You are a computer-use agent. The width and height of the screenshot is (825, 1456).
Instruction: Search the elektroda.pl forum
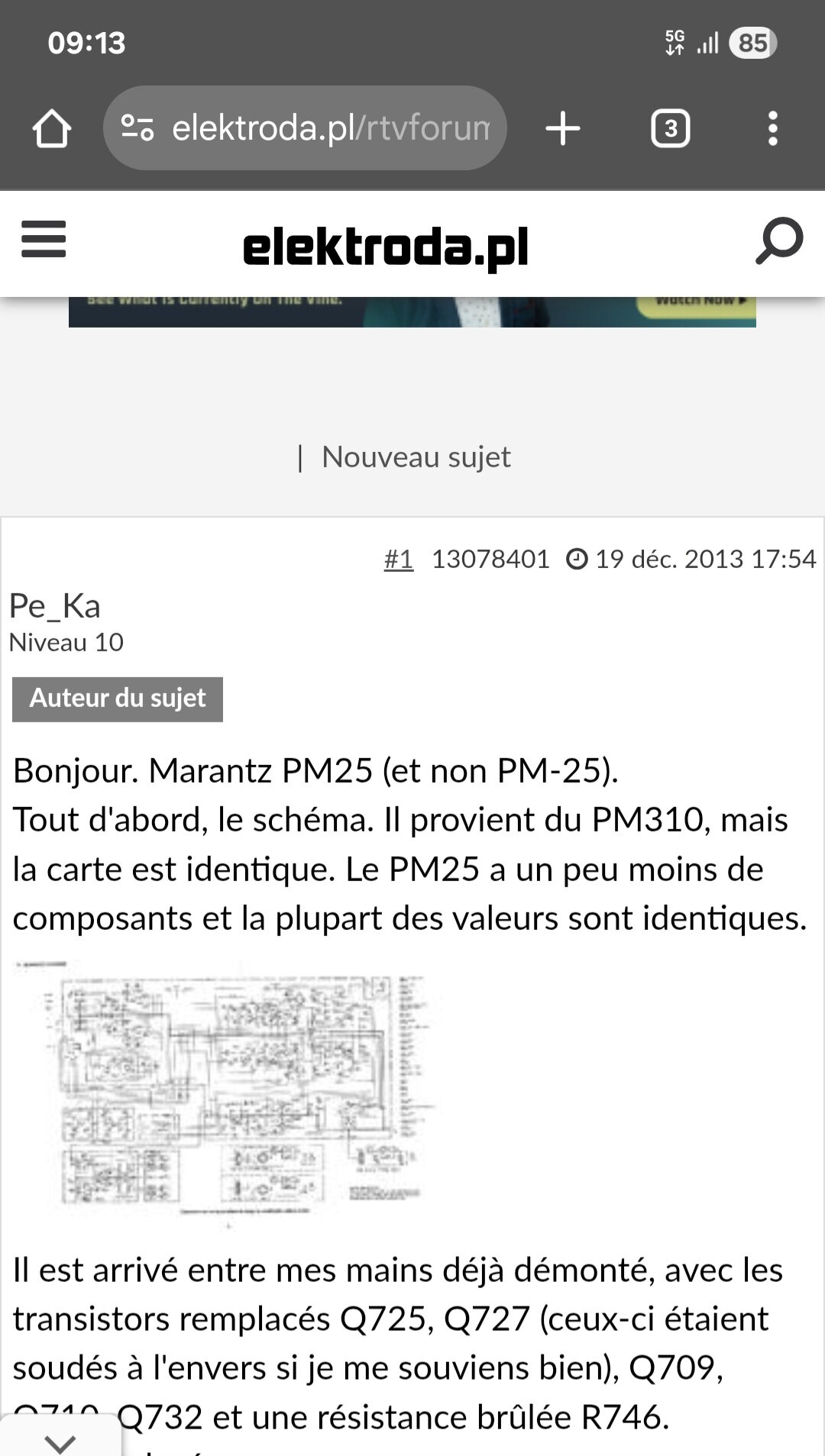click(x=778, y=241)
